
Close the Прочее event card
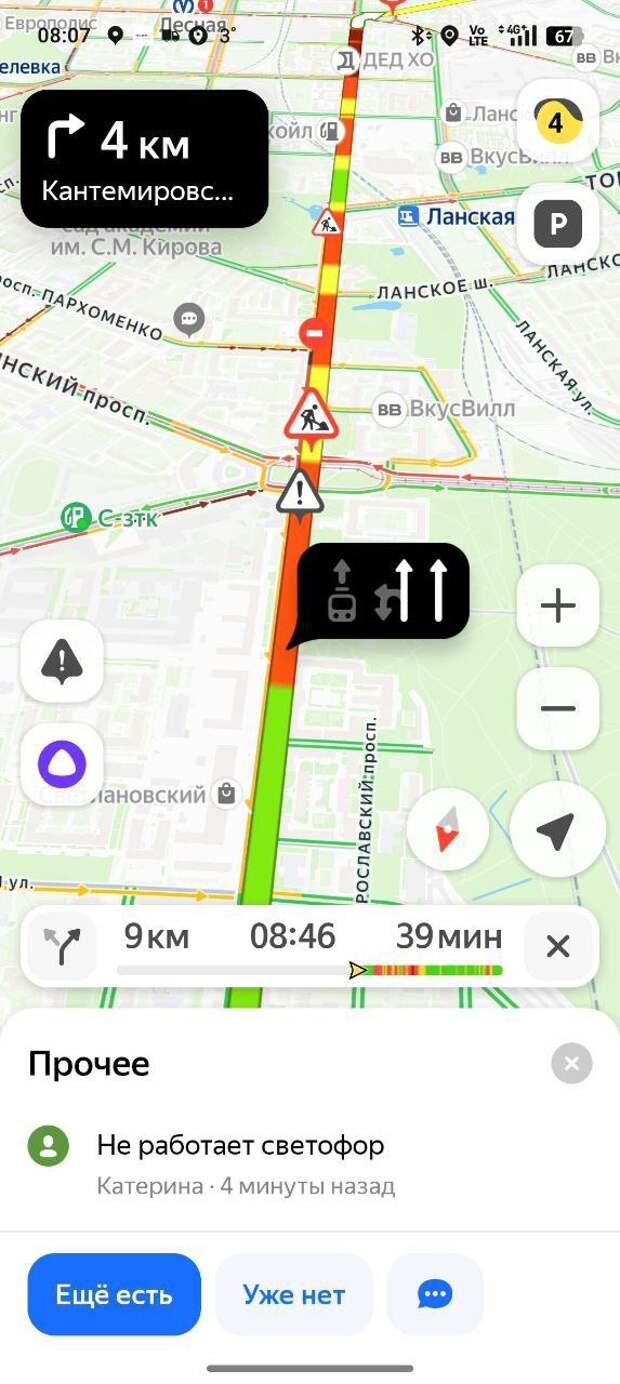(571, 1064)
